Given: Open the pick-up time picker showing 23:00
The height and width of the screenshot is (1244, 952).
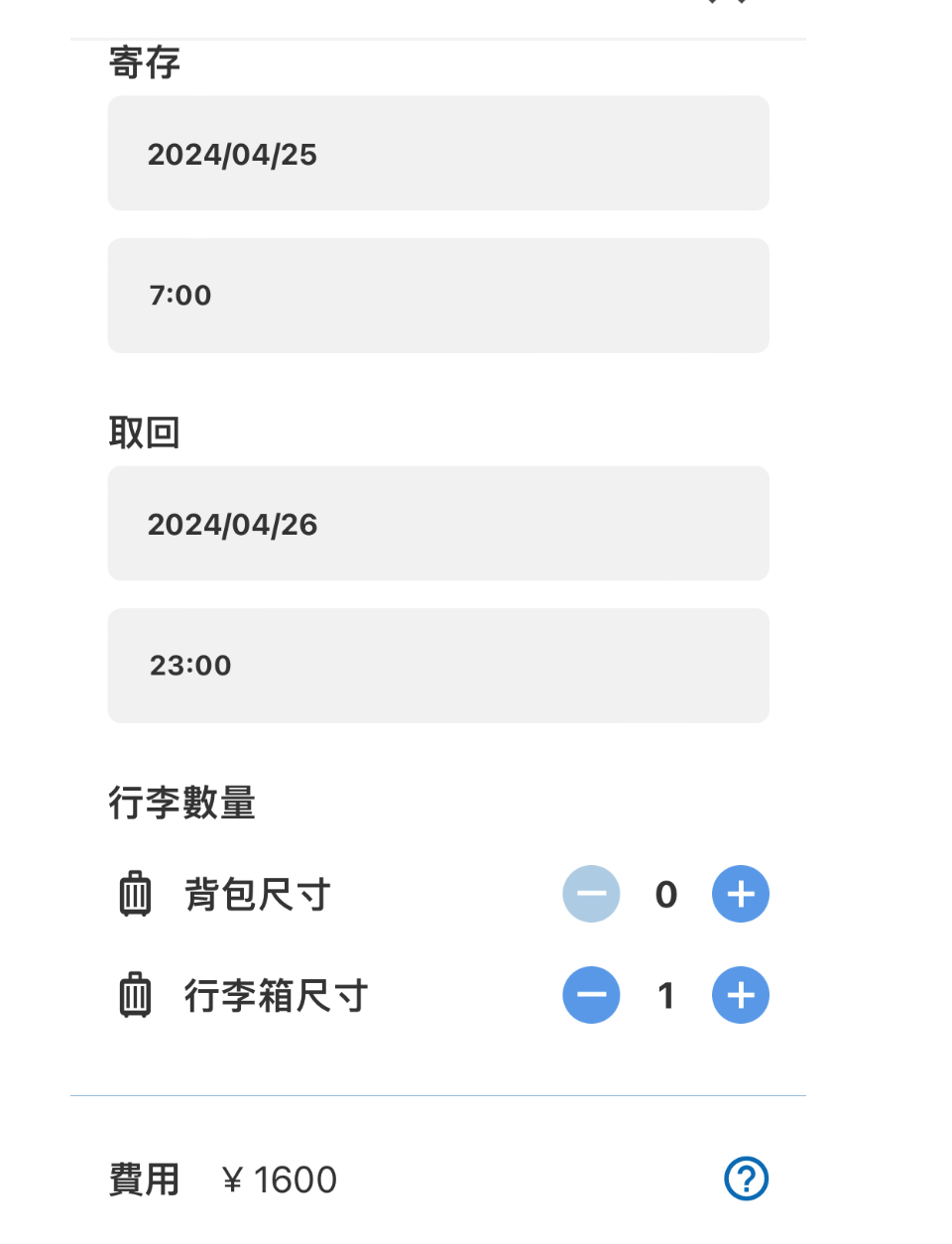Looking at the screenshot, I should pos(437,666).
